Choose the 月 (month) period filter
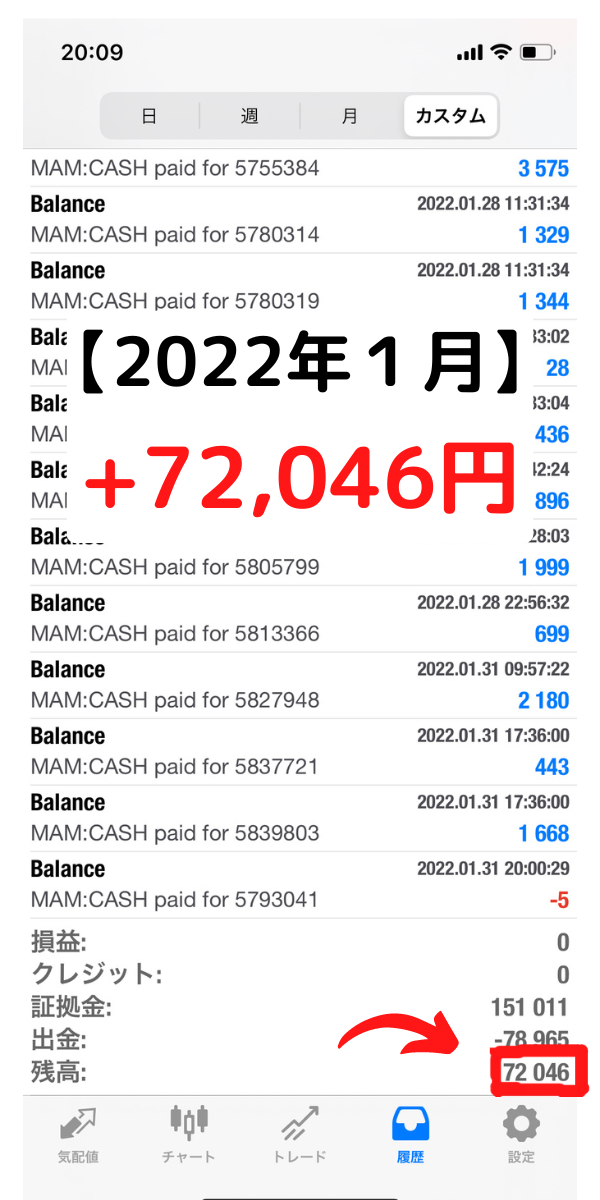 point(349,116)
